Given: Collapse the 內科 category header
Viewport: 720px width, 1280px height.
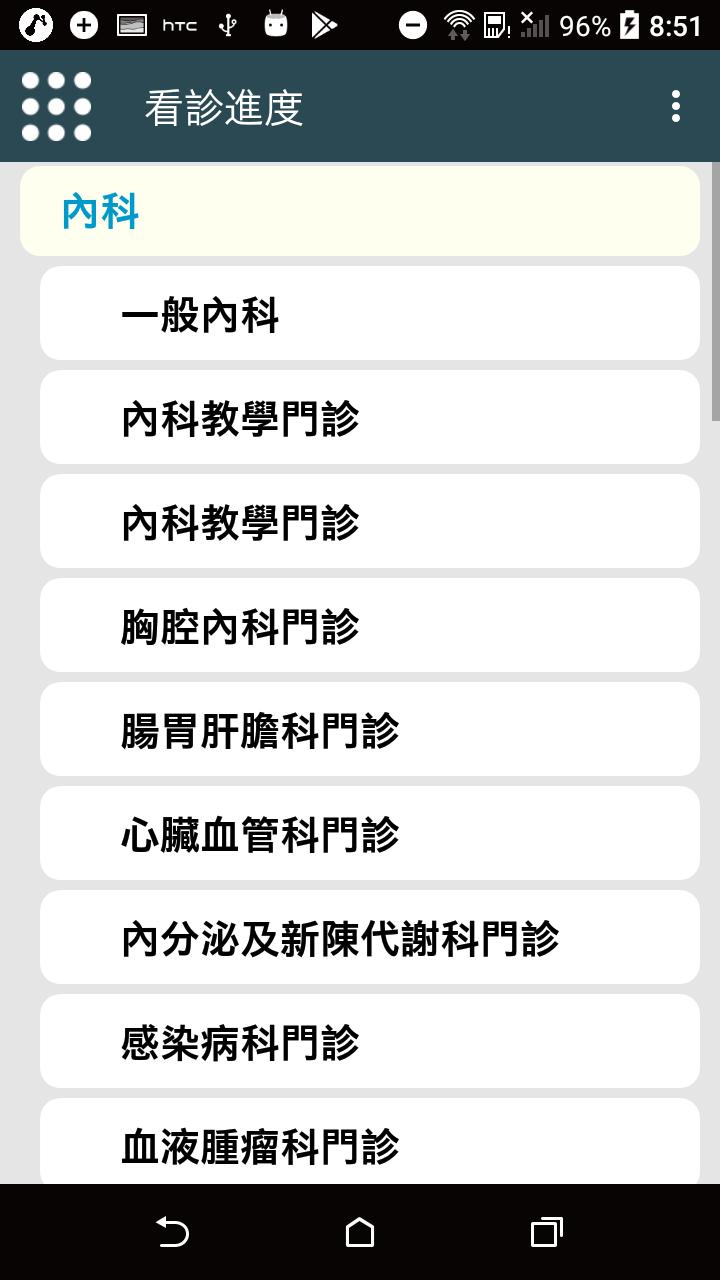Looking at the screenshot, I should coord(360,211).
